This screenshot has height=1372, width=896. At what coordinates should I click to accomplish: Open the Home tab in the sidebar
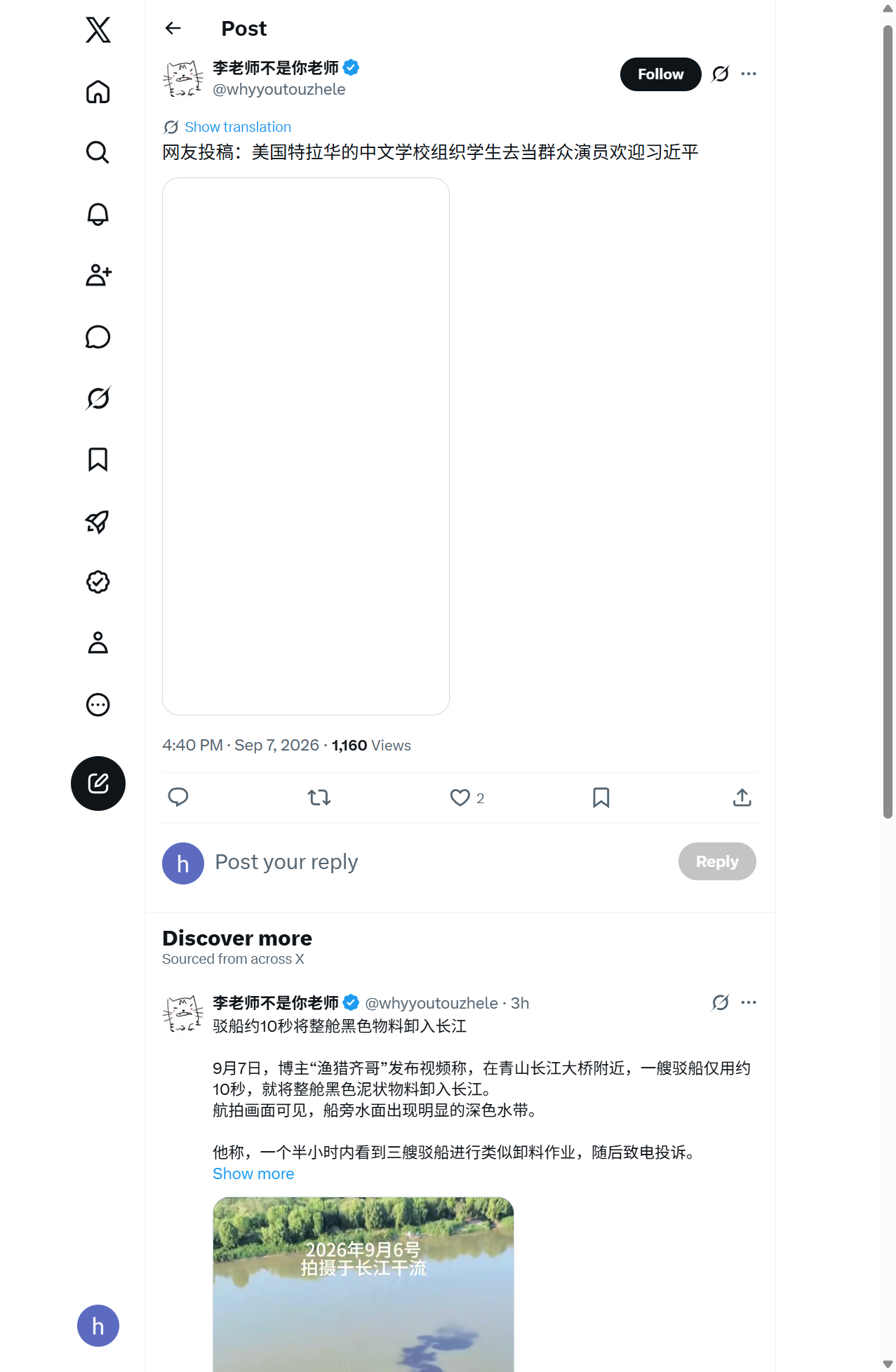[x=98, y=92]
